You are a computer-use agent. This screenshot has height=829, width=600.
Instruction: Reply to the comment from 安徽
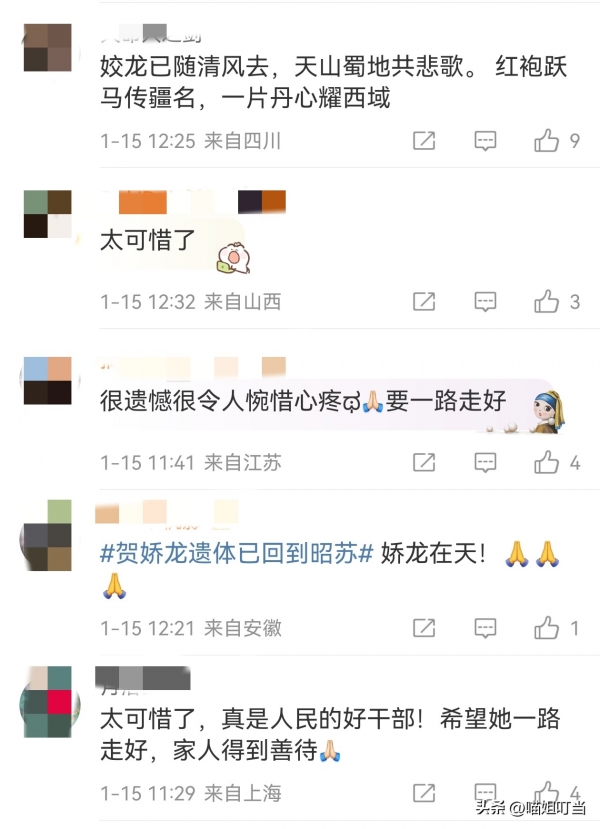point(485,628)
